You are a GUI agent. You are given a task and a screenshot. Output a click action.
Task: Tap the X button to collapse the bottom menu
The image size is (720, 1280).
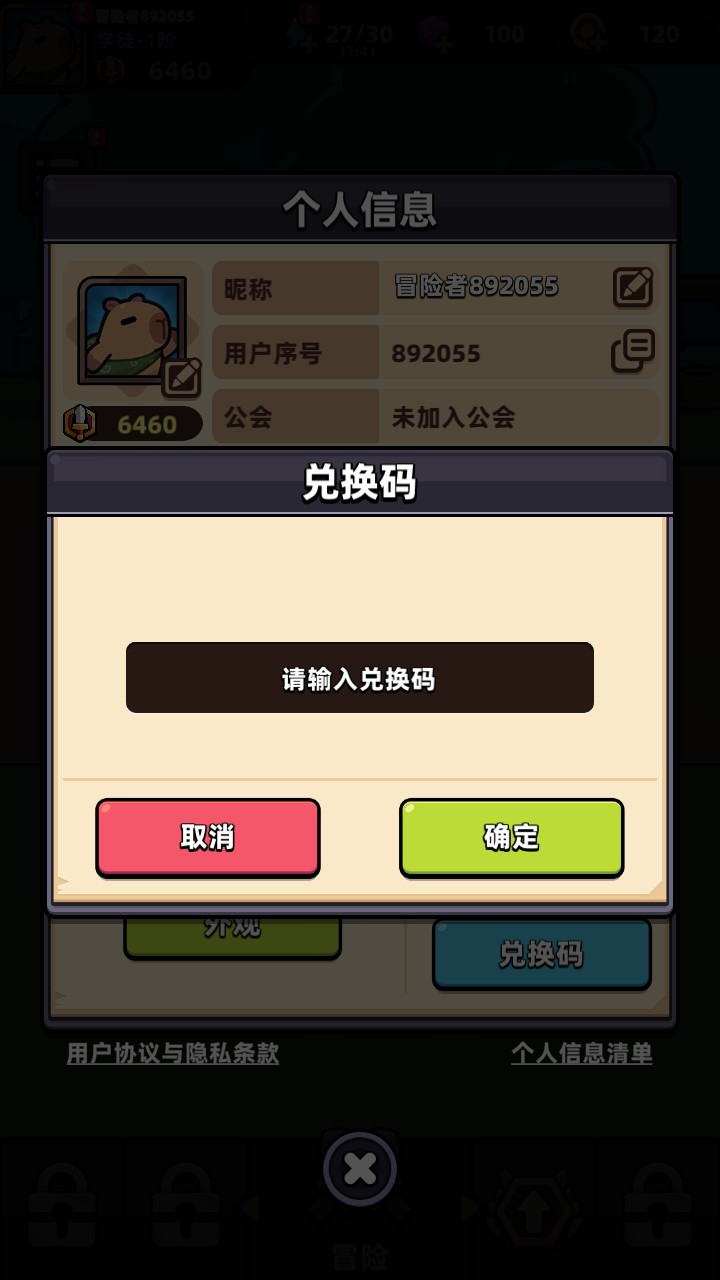tap(358, 1166)
